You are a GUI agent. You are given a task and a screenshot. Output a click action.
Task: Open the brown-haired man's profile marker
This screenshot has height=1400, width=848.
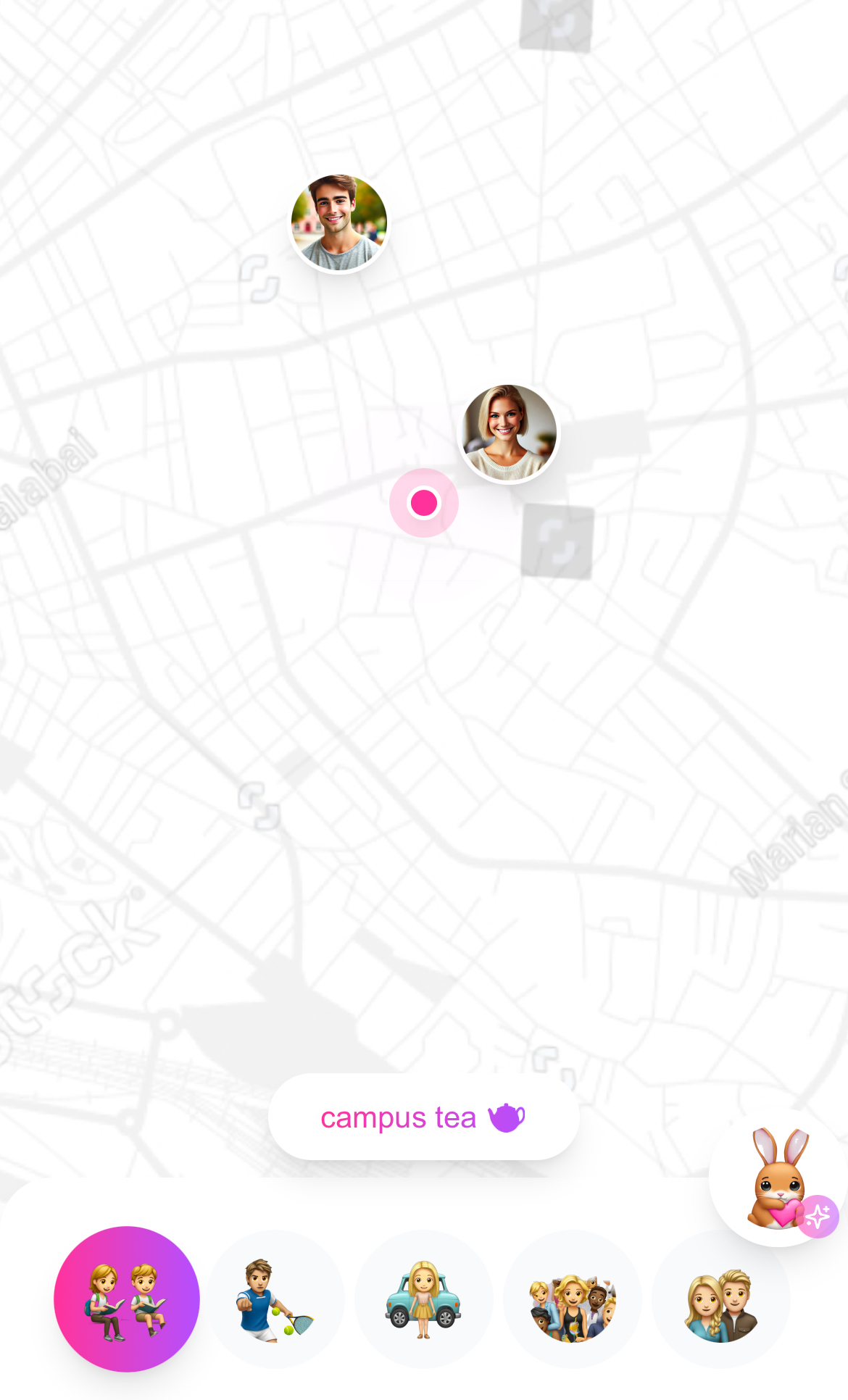pos(338,222)
